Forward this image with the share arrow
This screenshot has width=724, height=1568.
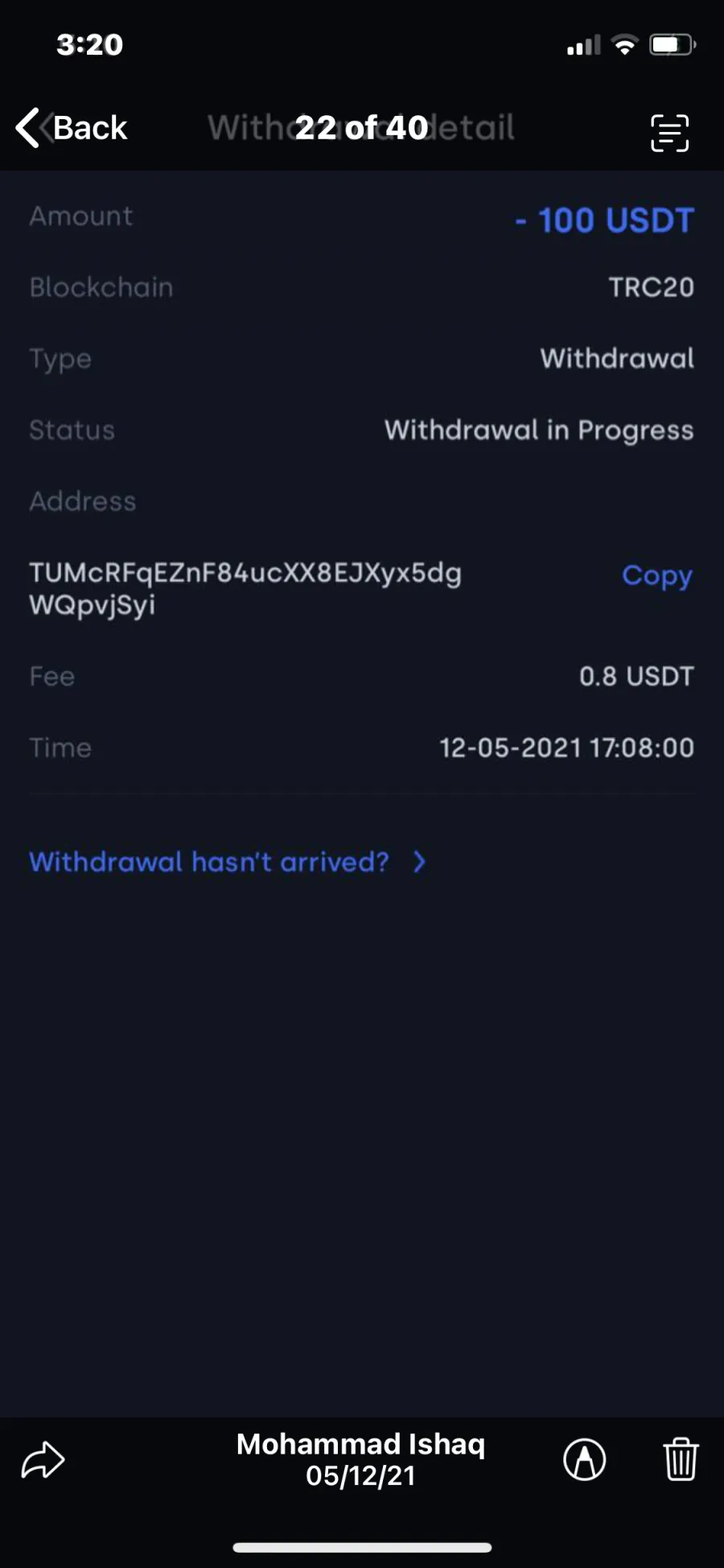[x=43, y=1459]
